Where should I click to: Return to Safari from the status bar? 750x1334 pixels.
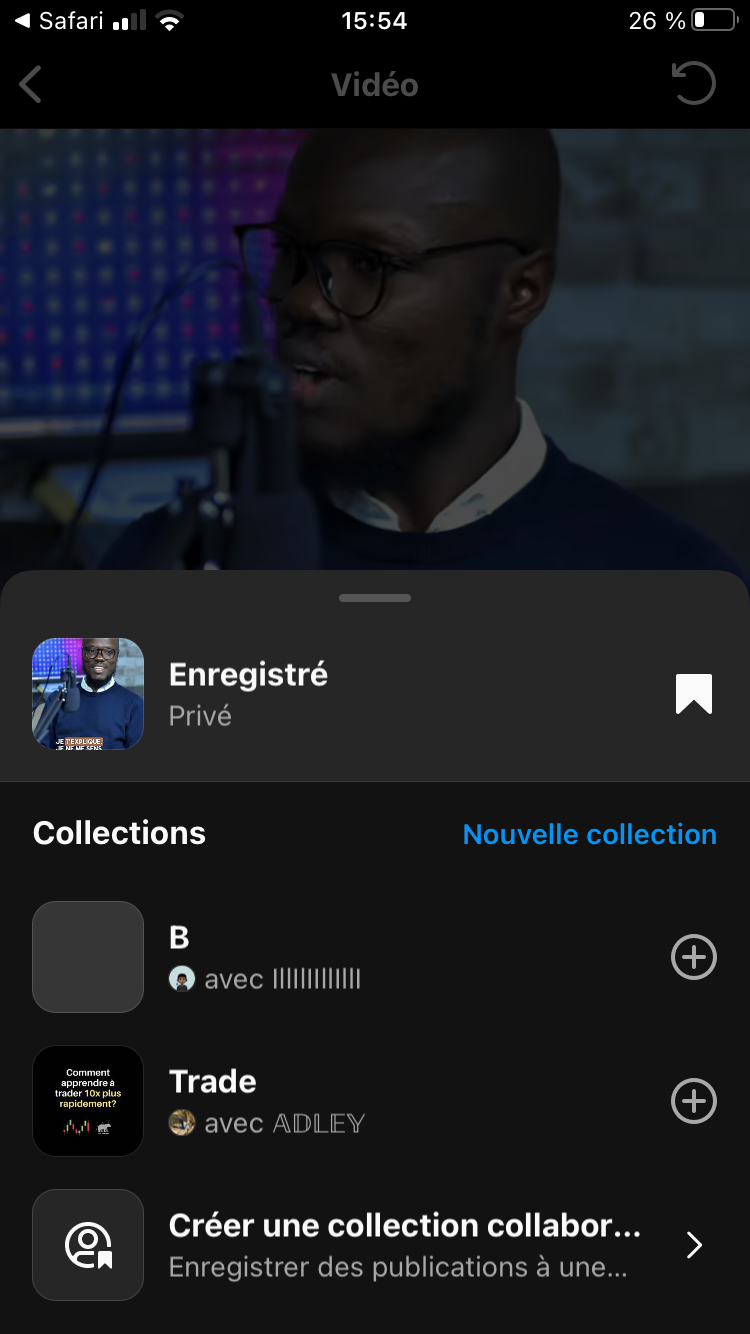[58, 21]
